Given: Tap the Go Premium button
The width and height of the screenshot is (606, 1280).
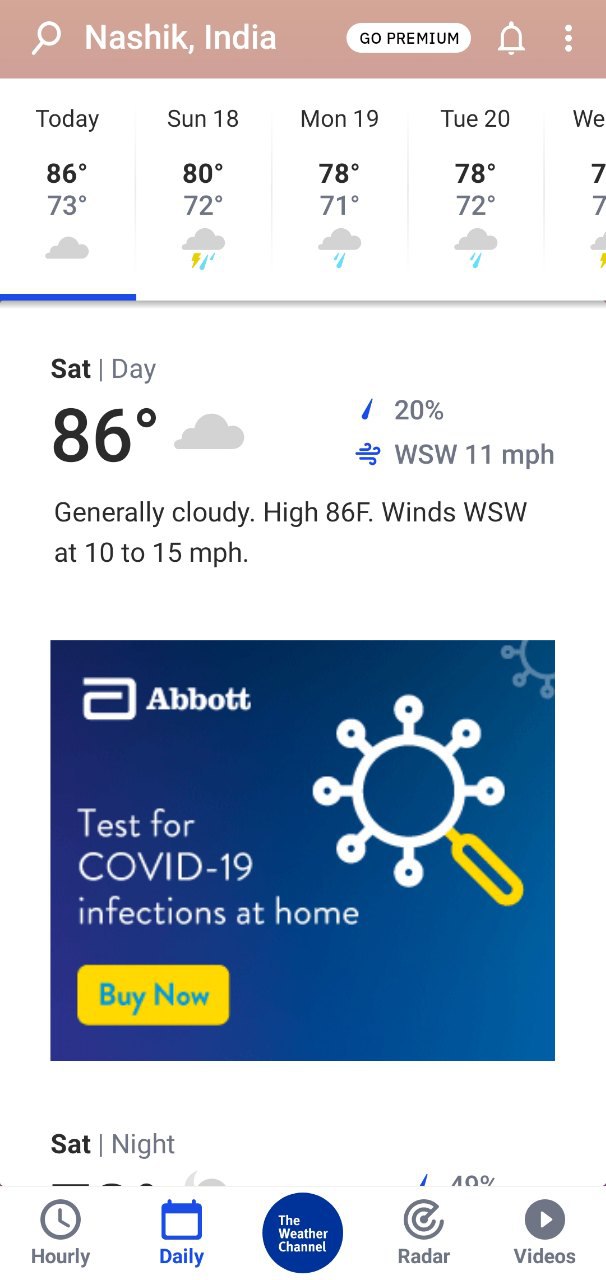Looking at the screenshot, I should point(409,39).
